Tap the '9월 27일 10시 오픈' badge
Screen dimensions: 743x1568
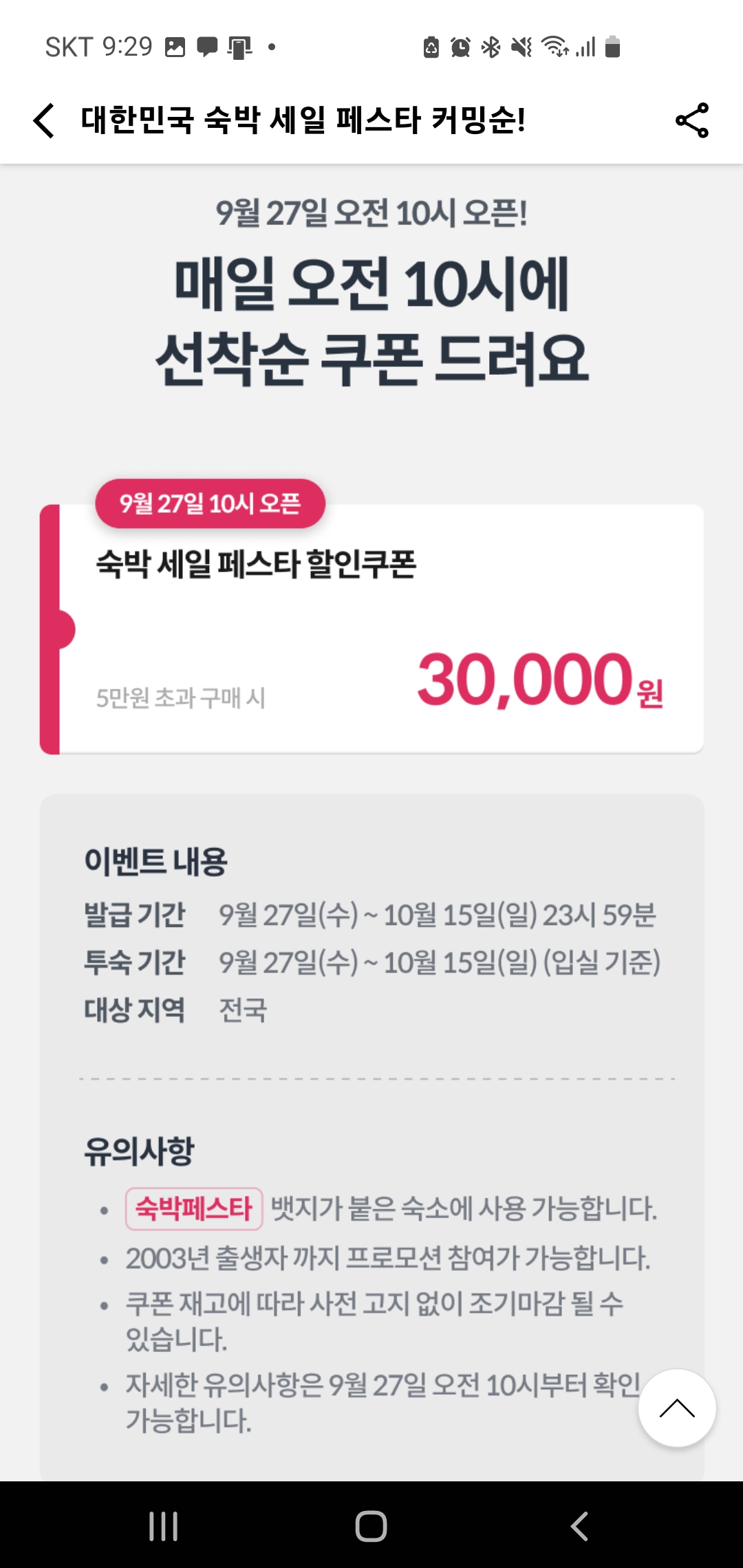tap(210, 503)
